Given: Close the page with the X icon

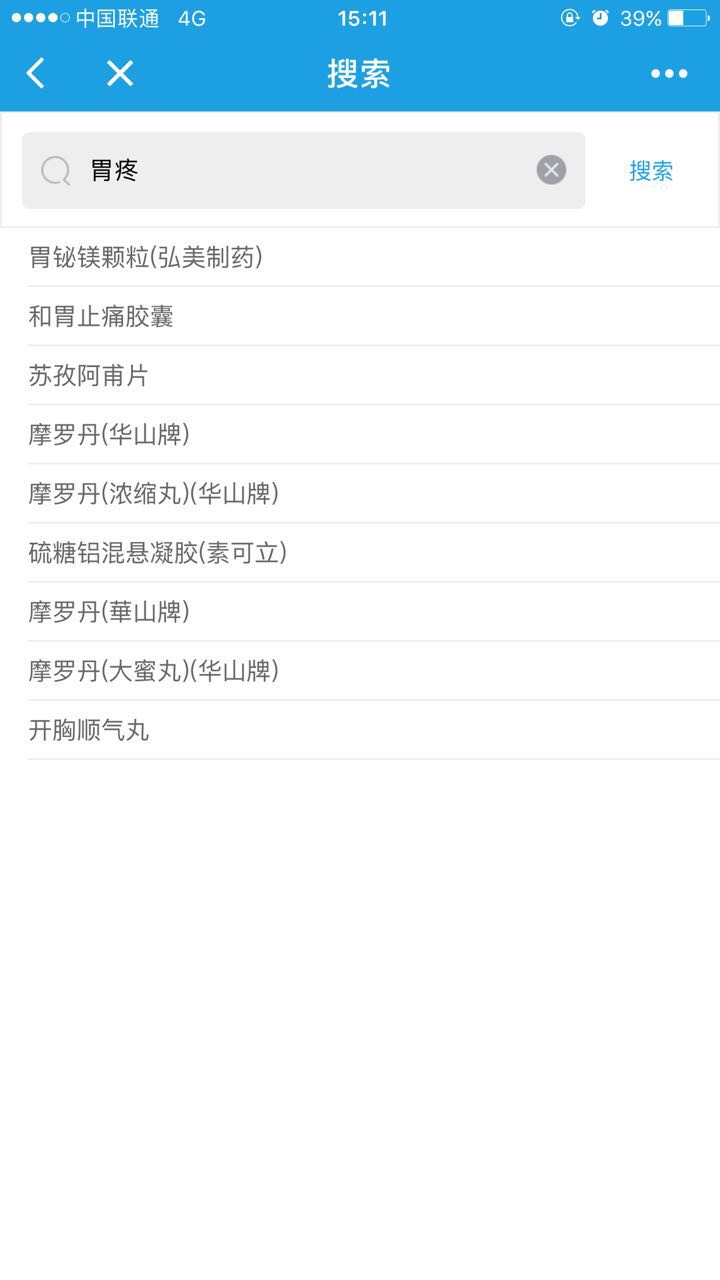Looking at the screenshot, I should (x=120, y=73).
